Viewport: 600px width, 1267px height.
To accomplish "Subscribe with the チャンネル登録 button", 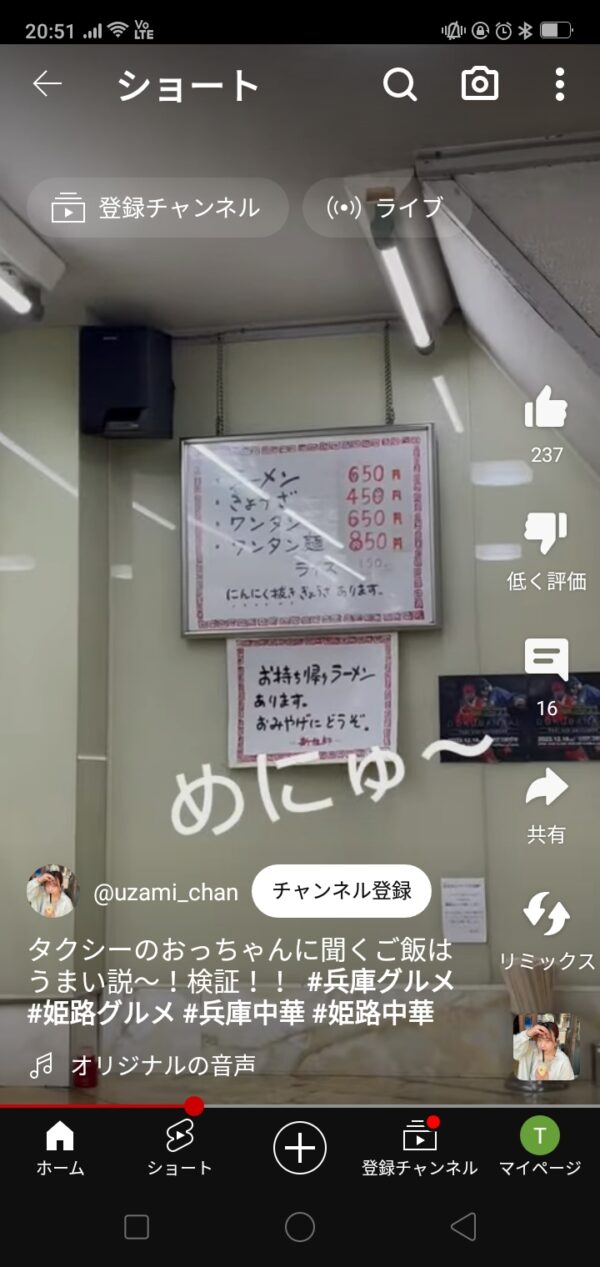I will click(x=341, y=891).
